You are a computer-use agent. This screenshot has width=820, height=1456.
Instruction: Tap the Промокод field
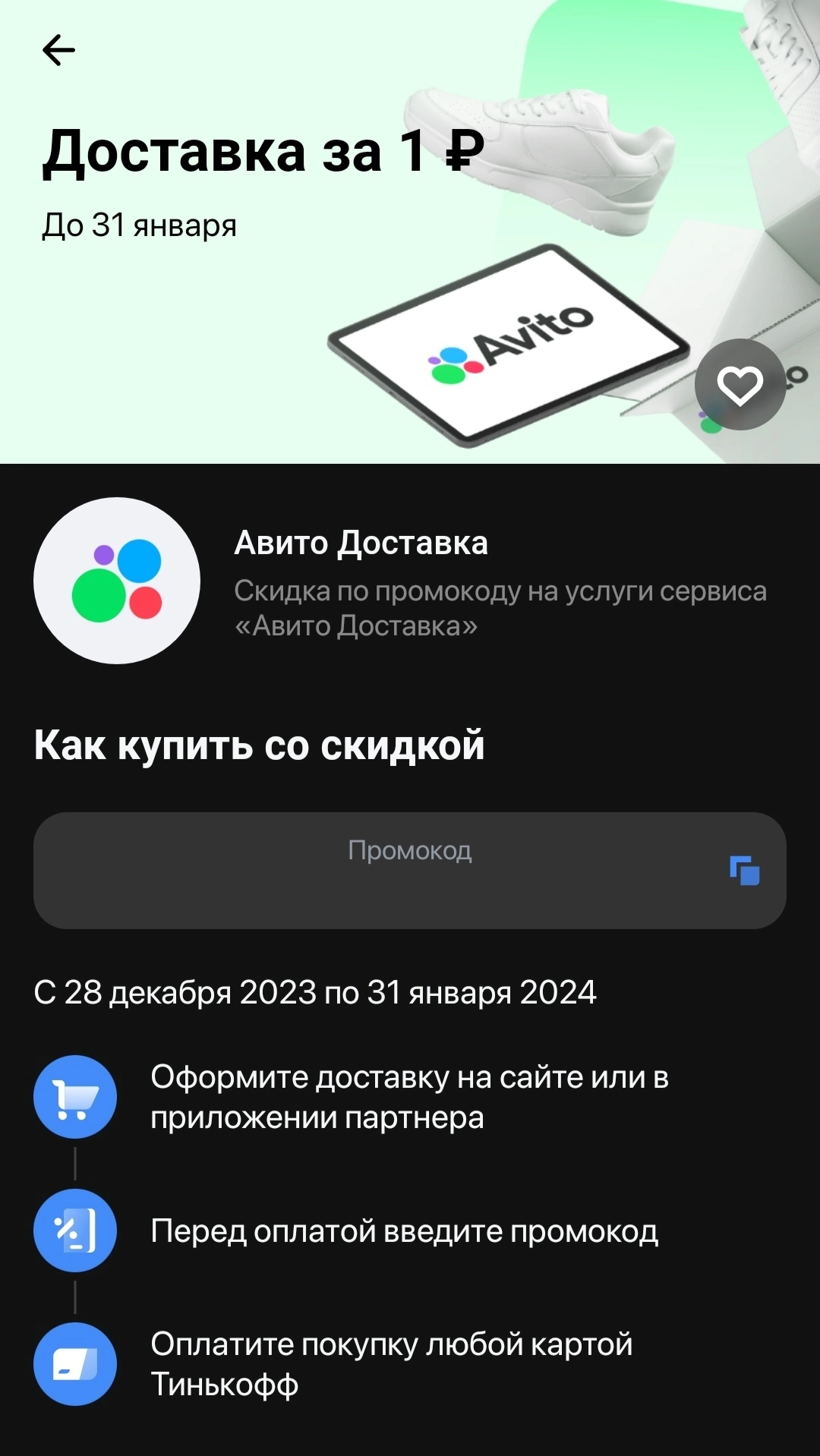click(410, 871)
